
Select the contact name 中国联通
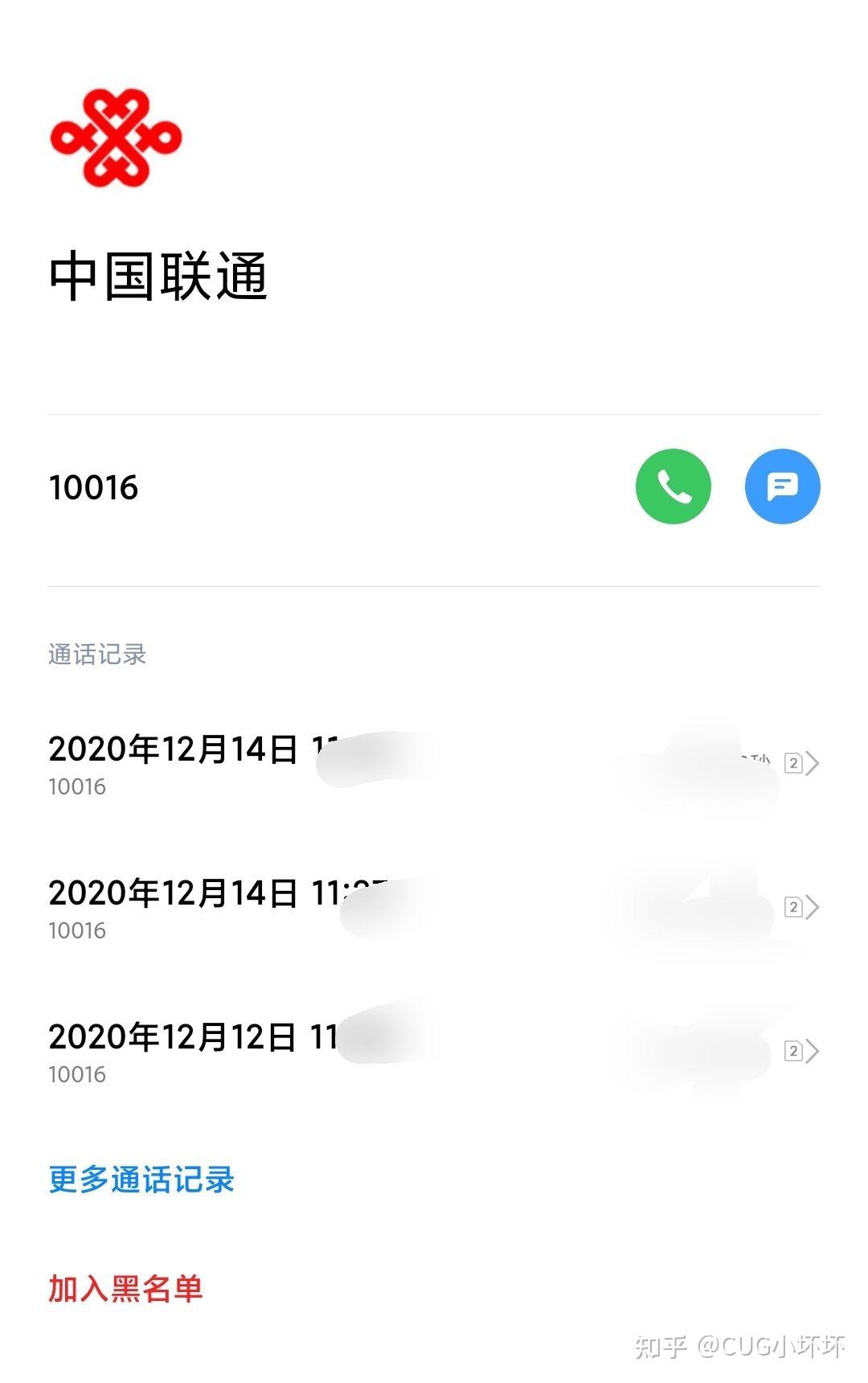pyautogui.click(x=161, y=275)
